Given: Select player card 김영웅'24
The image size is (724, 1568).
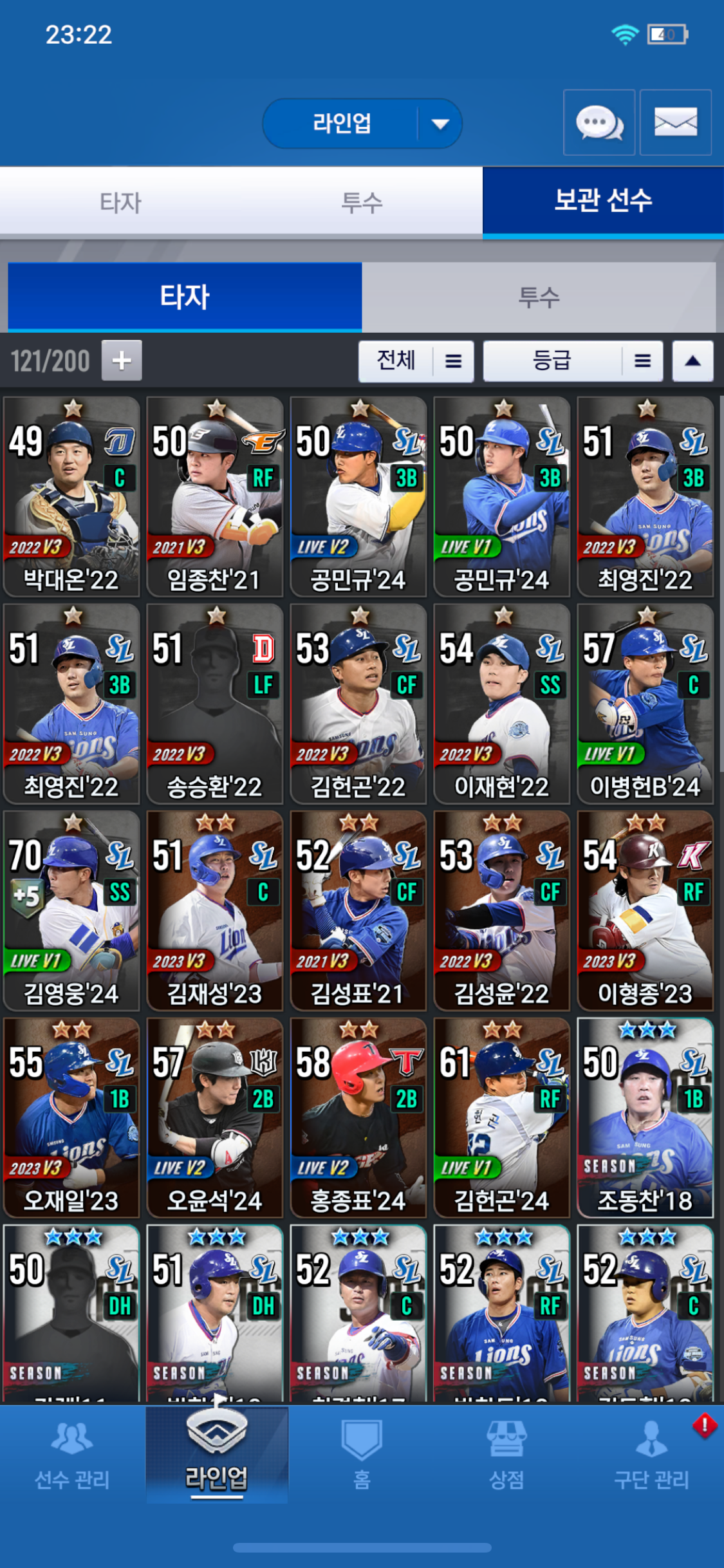Looking at the screenshot, I should click(71, 911).
